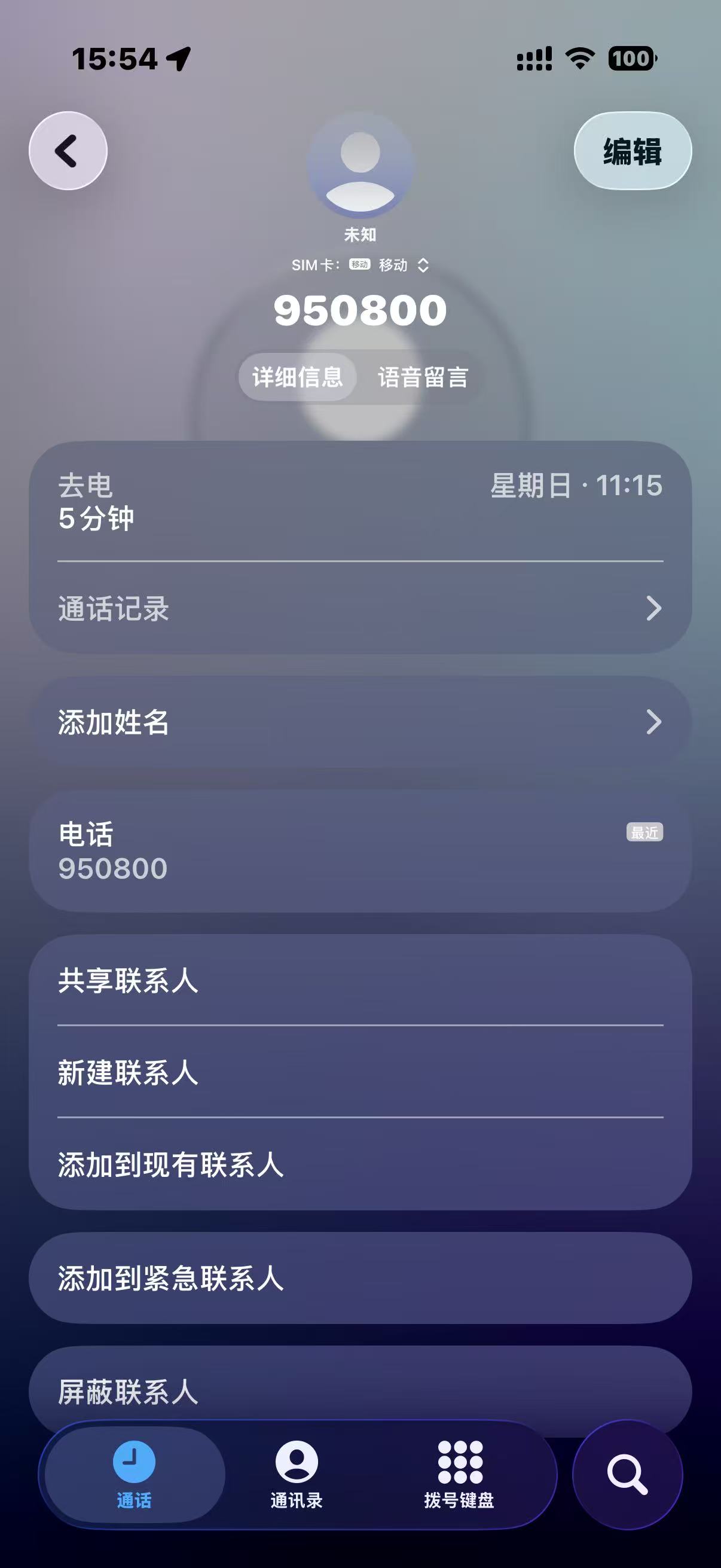
Task: Tap 共享联系人 to share contact
Action: pyautogui.click(x=360, y=981)
